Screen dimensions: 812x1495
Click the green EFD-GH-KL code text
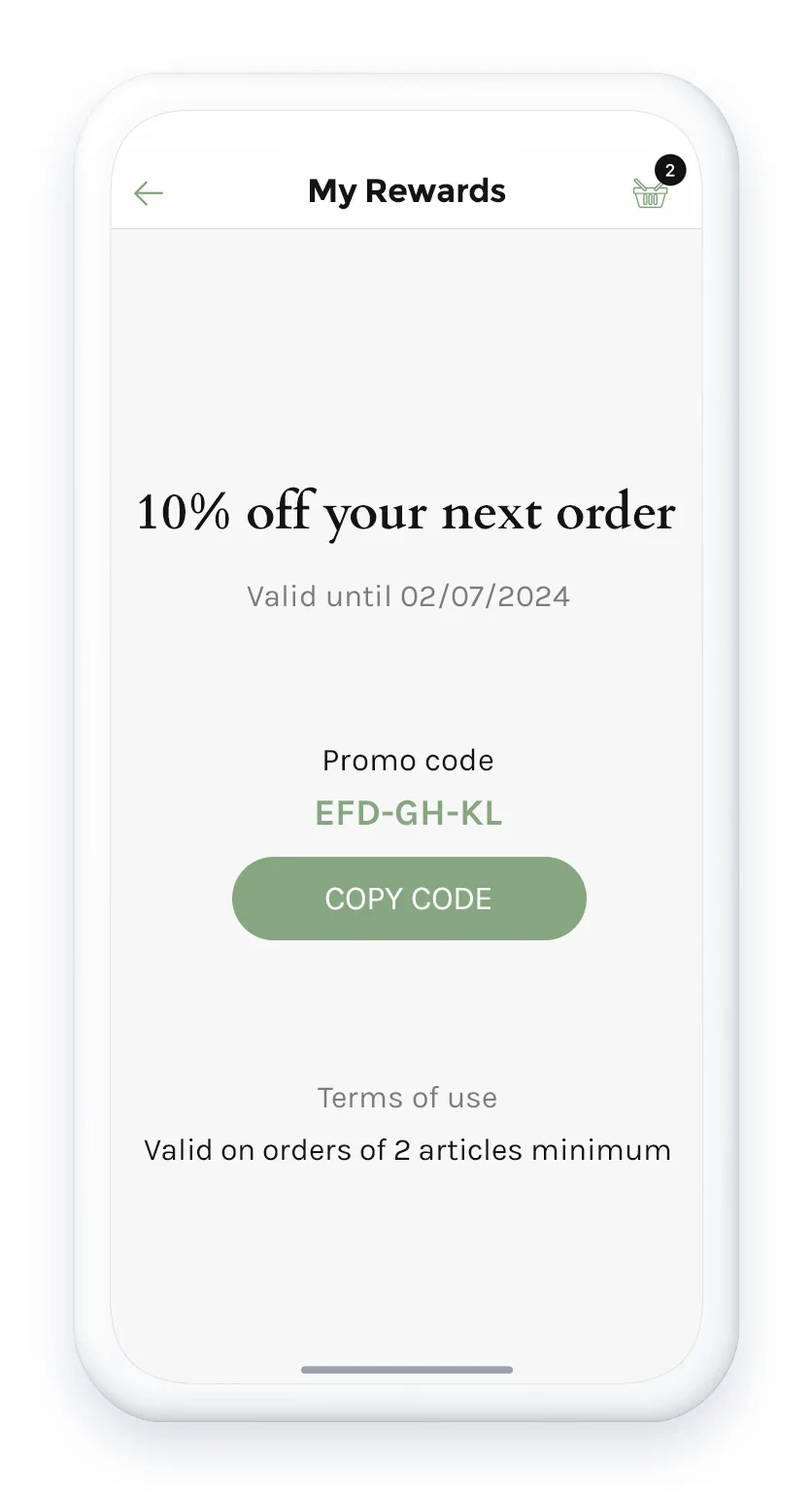coord(408,813)
